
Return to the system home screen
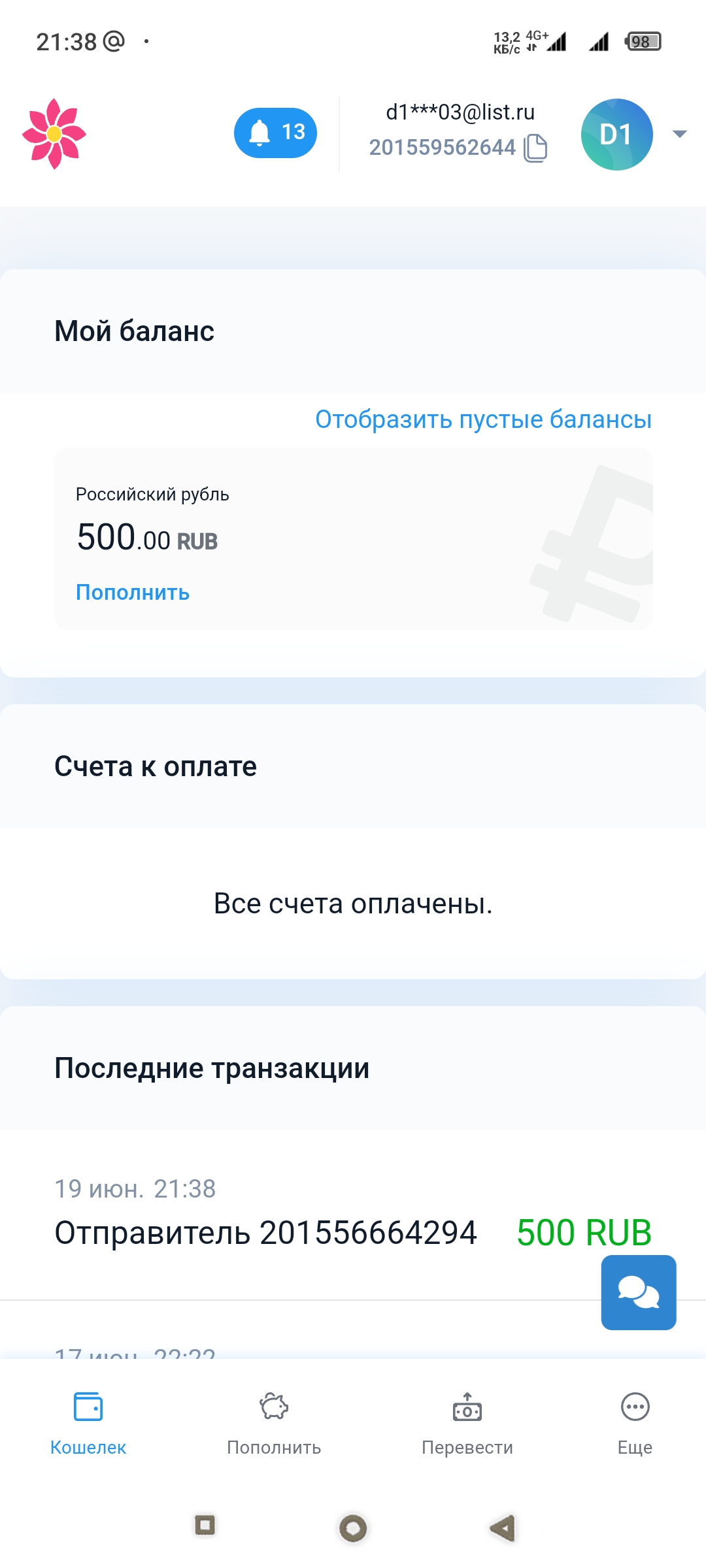coord(353,1527)
